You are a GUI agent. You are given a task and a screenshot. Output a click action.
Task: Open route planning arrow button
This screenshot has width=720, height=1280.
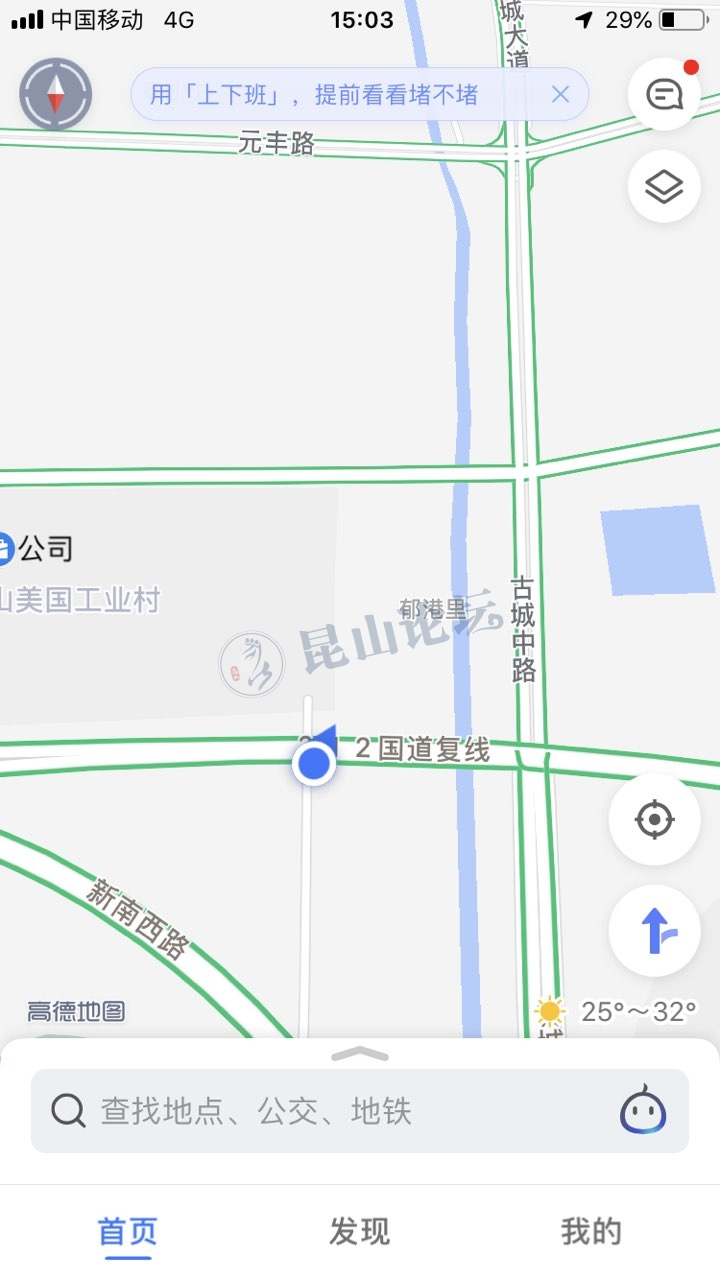pyautogui.click(x=655, y=931)
